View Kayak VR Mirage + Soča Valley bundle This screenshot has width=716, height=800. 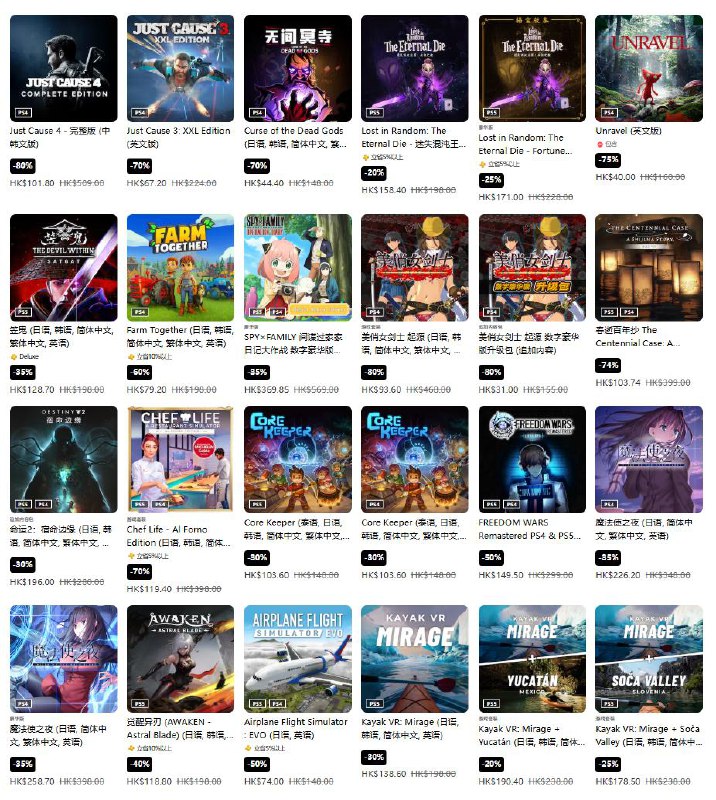(x=649, y=657)
